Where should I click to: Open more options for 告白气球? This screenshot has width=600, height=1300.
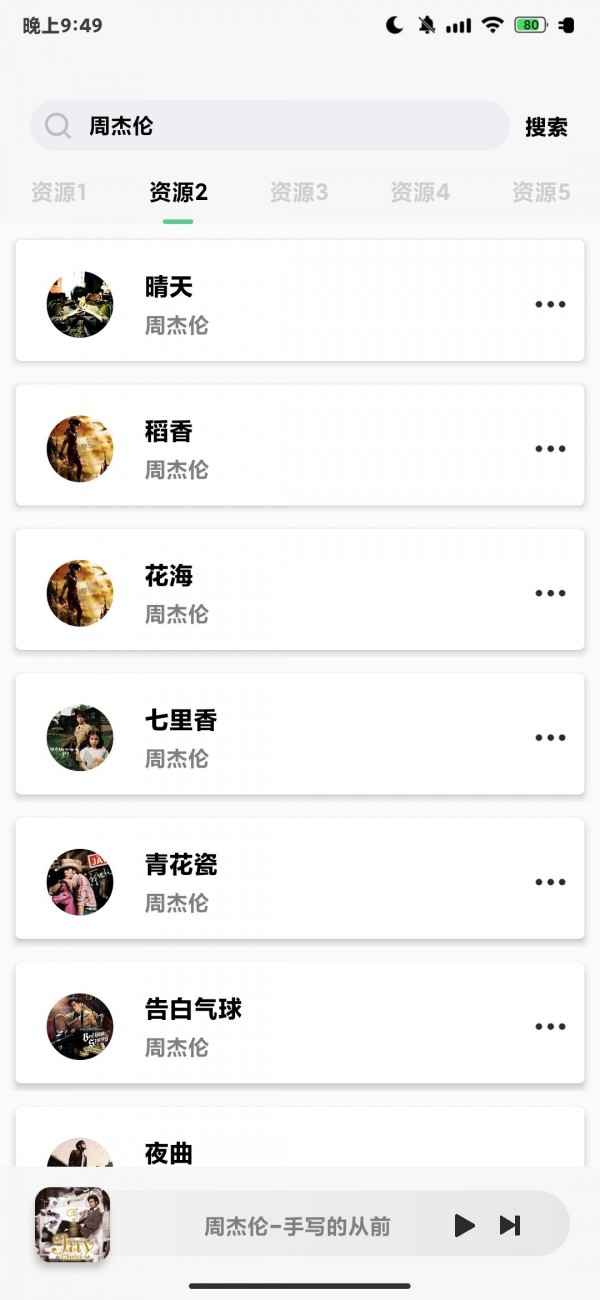point(550,1026)
